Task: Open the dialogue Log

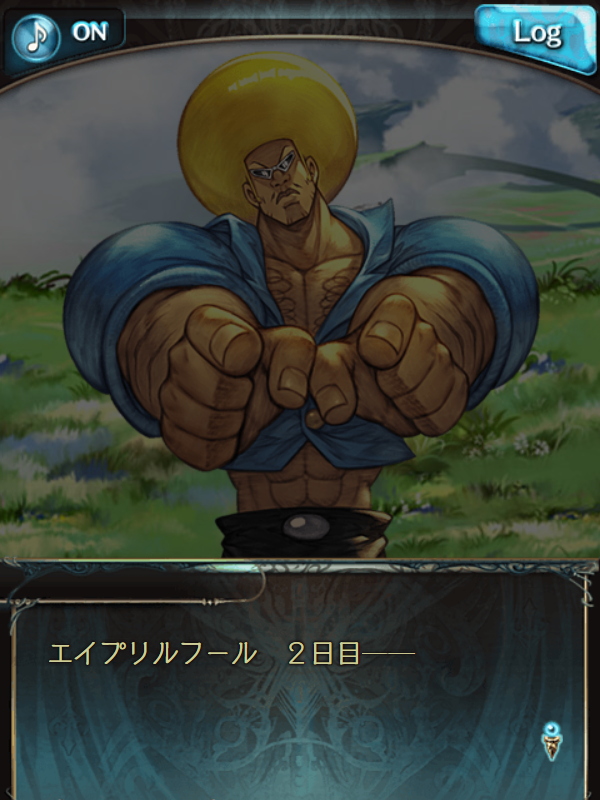Action: (535, 36)
